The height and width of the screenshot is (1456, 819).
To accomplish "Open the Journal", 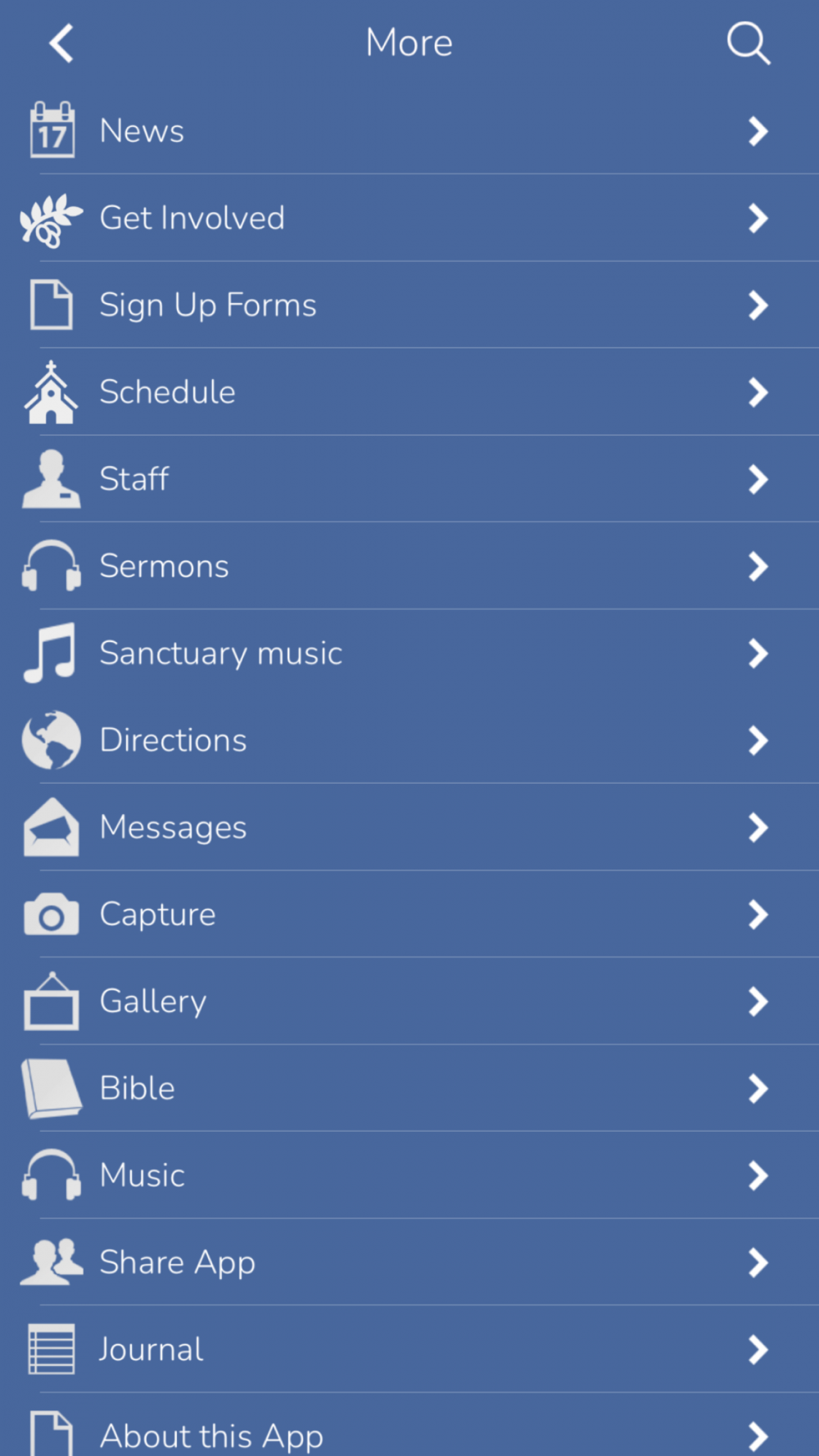I will pyautogui.click(x=409, y=1350).
